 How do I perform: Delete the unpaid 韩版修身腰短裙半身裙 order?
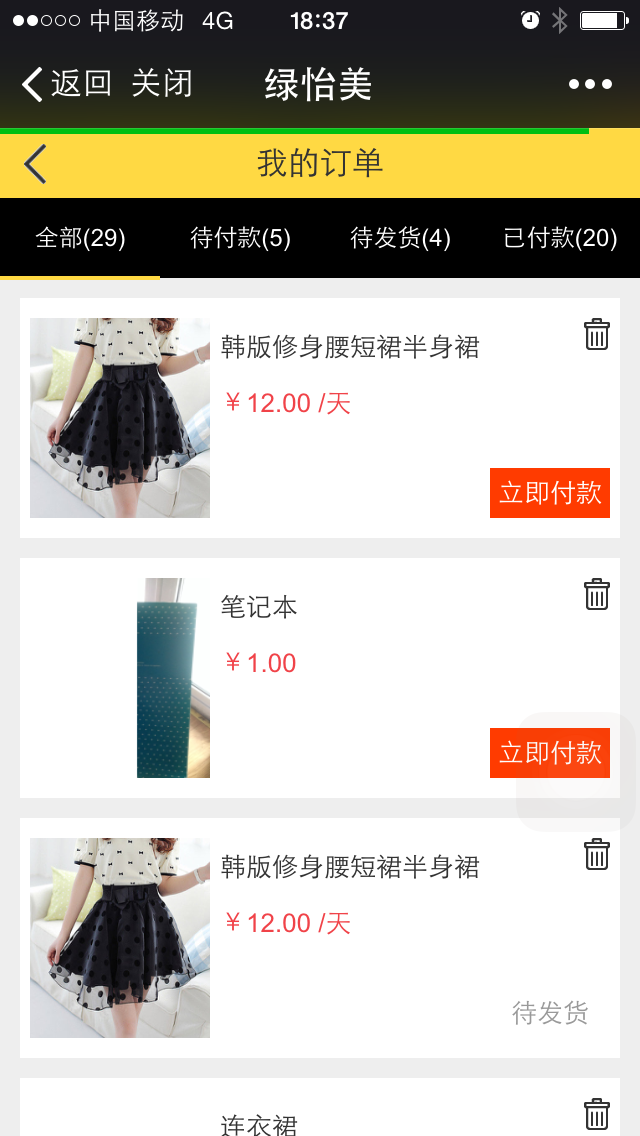coord(597,334)
